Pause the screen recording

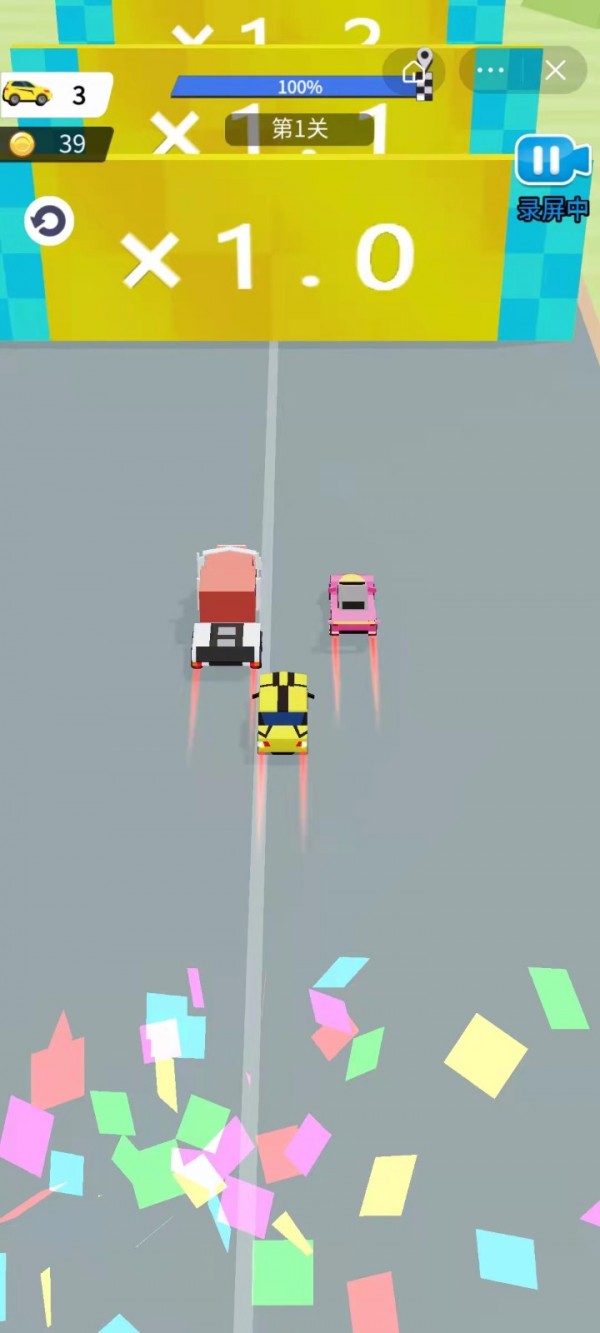coord(548,161)
